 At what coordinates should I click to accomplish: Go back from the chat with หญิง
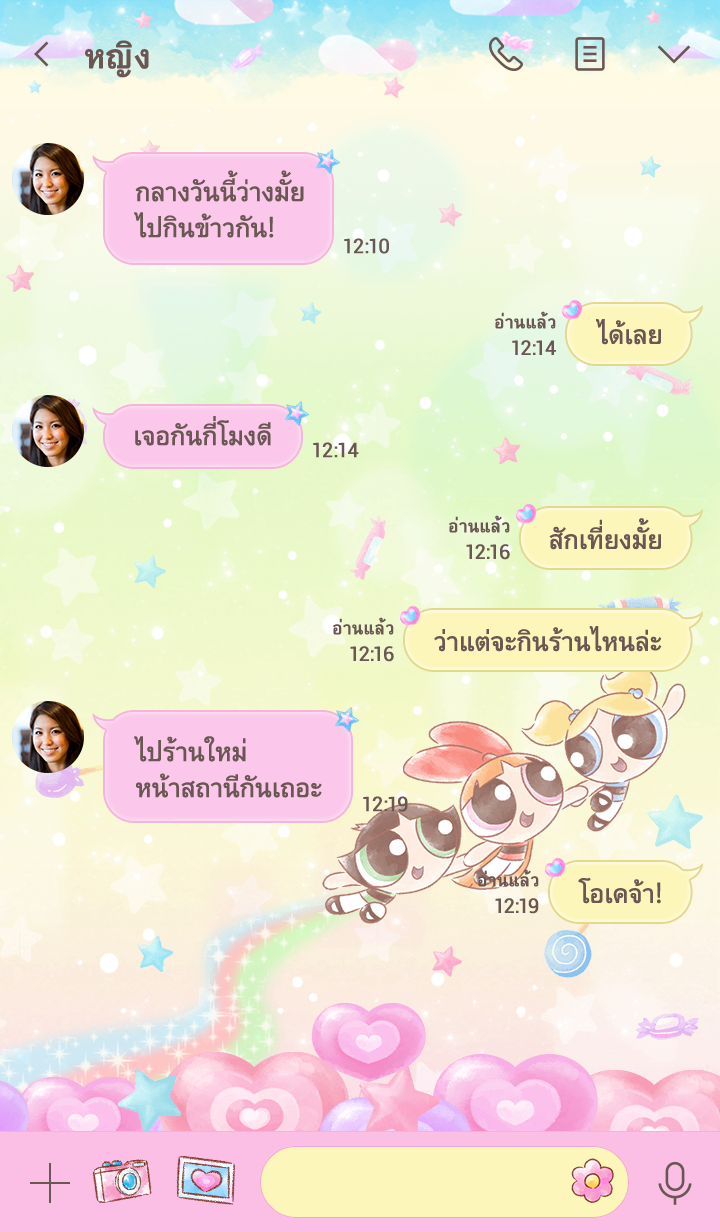[x=41, y=55]
